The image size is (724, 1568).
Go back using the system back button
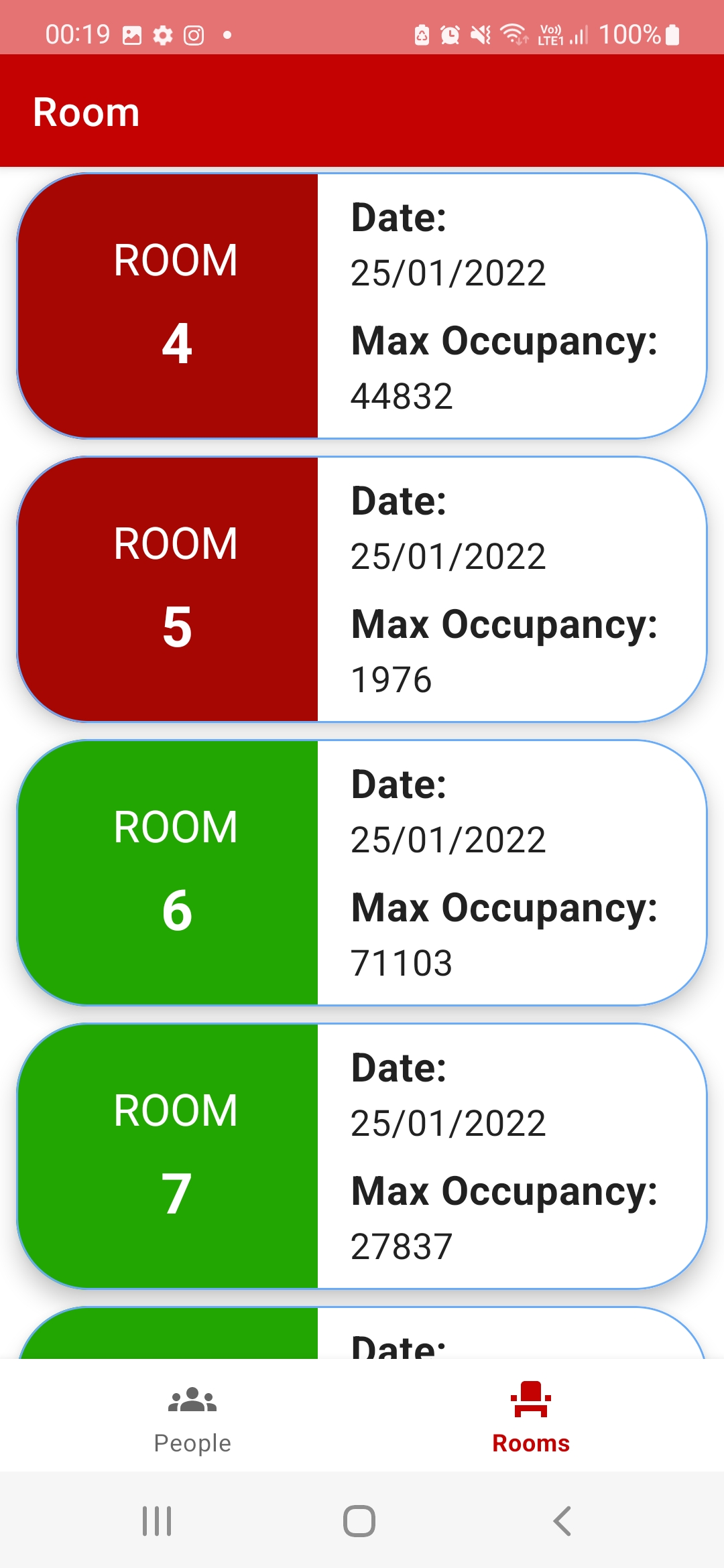[562, 1521]
